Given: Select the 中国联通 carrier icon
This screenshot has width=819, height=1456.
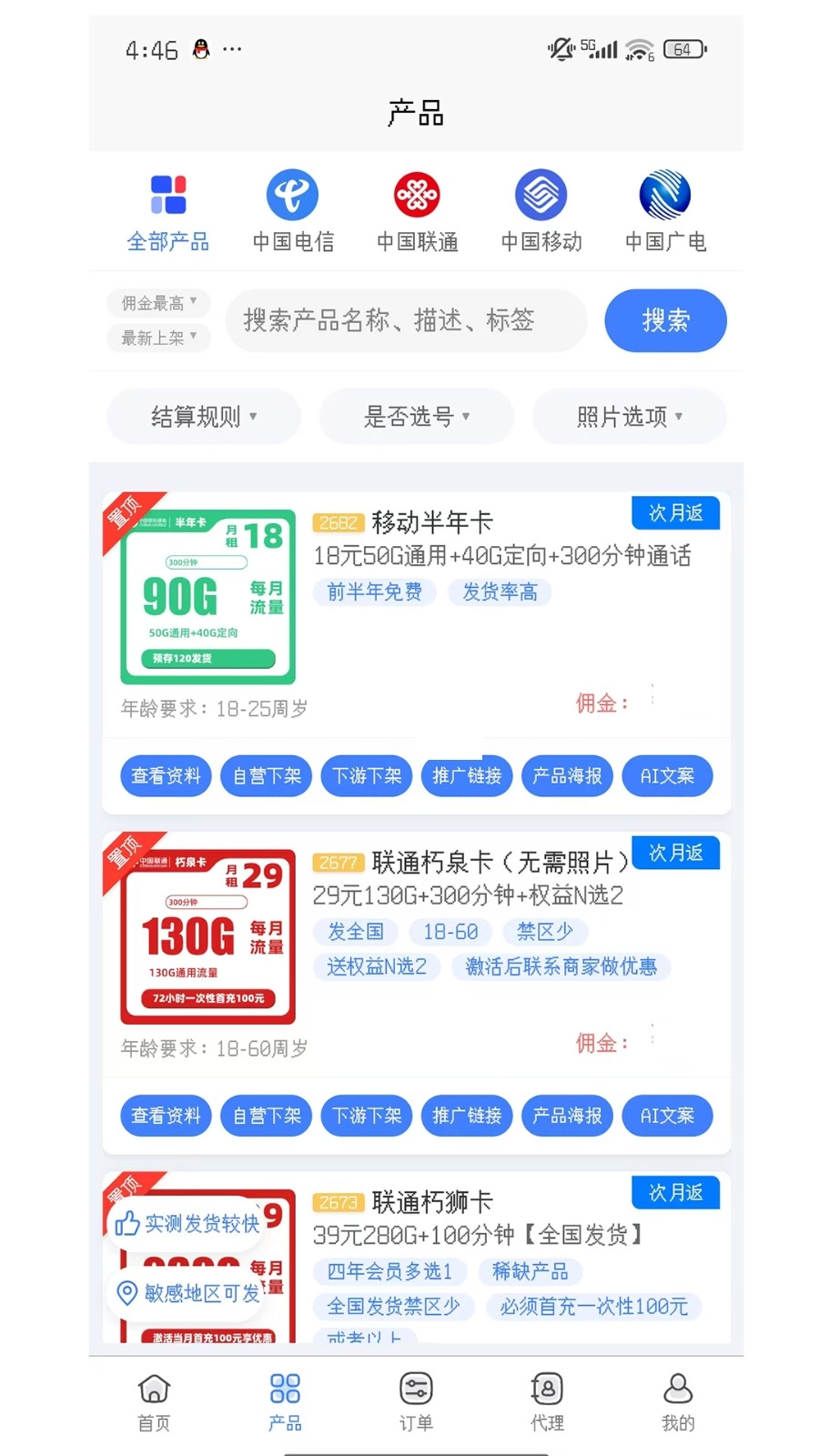Looking at the screenshot, I should point(417,195).
